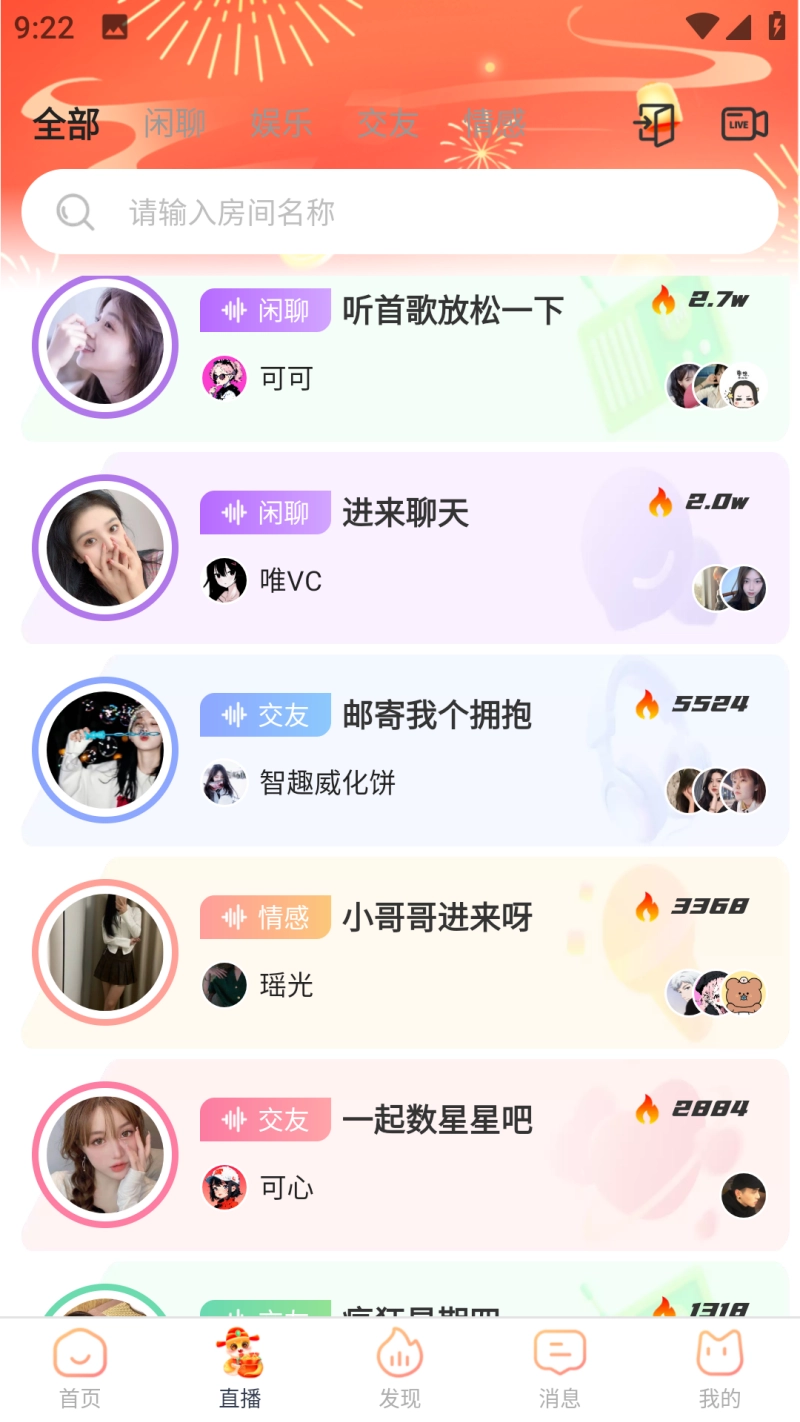Show the 全部 rooms tab
This screenshot has height=1422, width=800.
[66, 124]
